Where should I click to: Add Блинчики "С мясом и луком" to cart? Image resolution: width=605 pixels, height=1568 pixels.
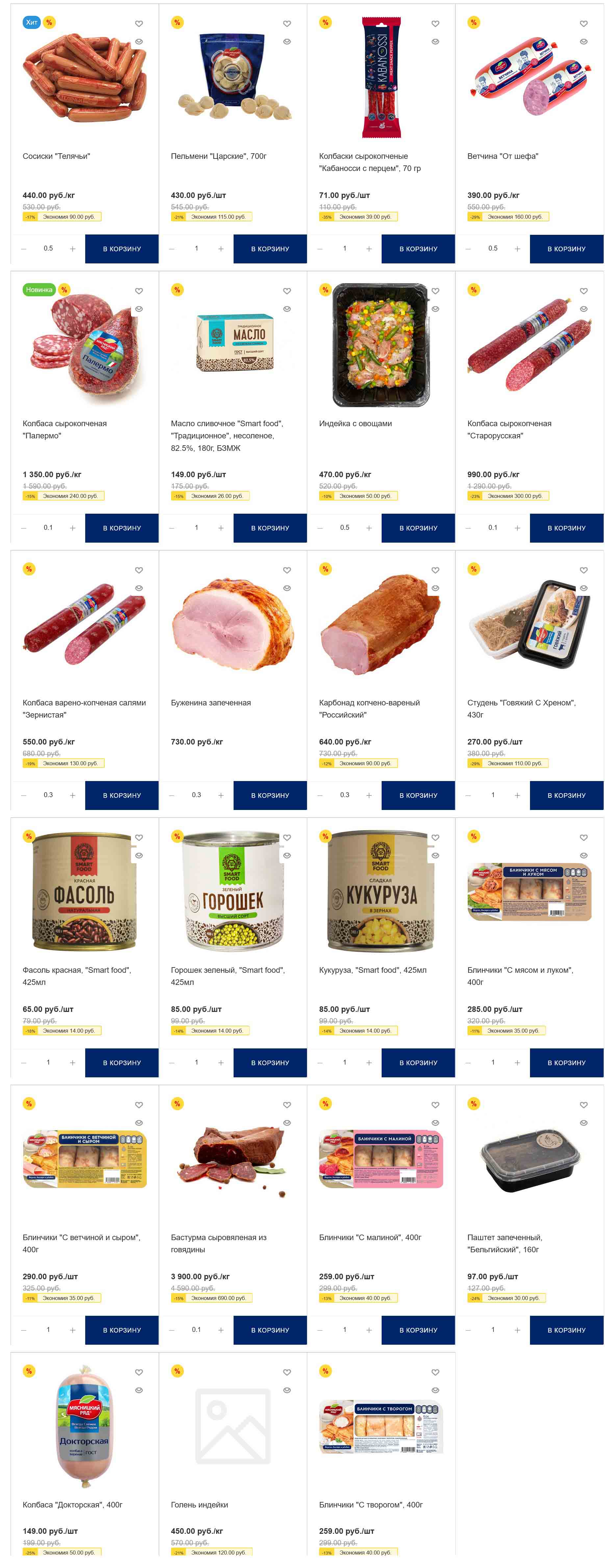(566, 1062)
